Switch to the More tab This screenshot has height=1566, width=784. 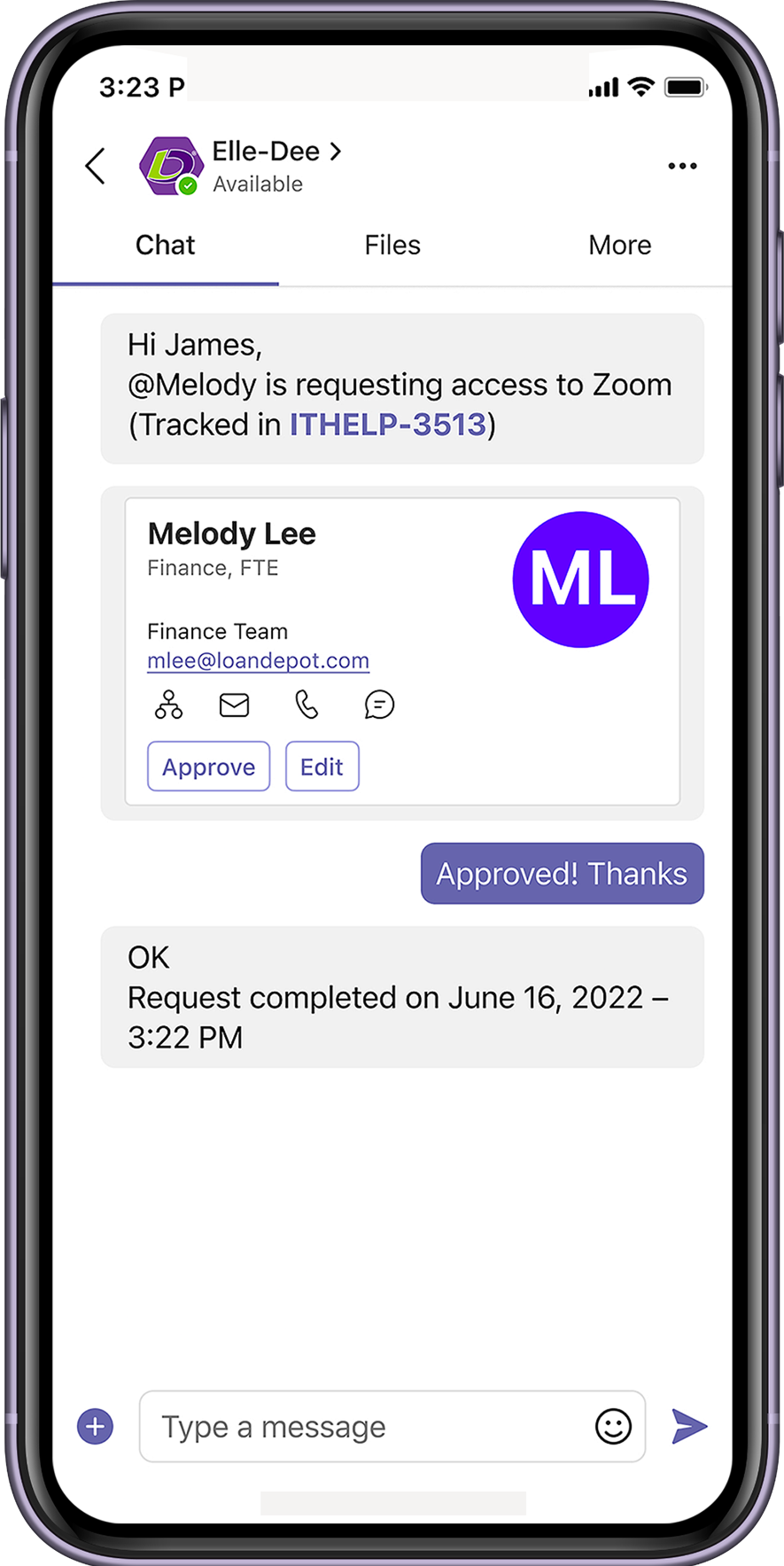tap(619, 245)
